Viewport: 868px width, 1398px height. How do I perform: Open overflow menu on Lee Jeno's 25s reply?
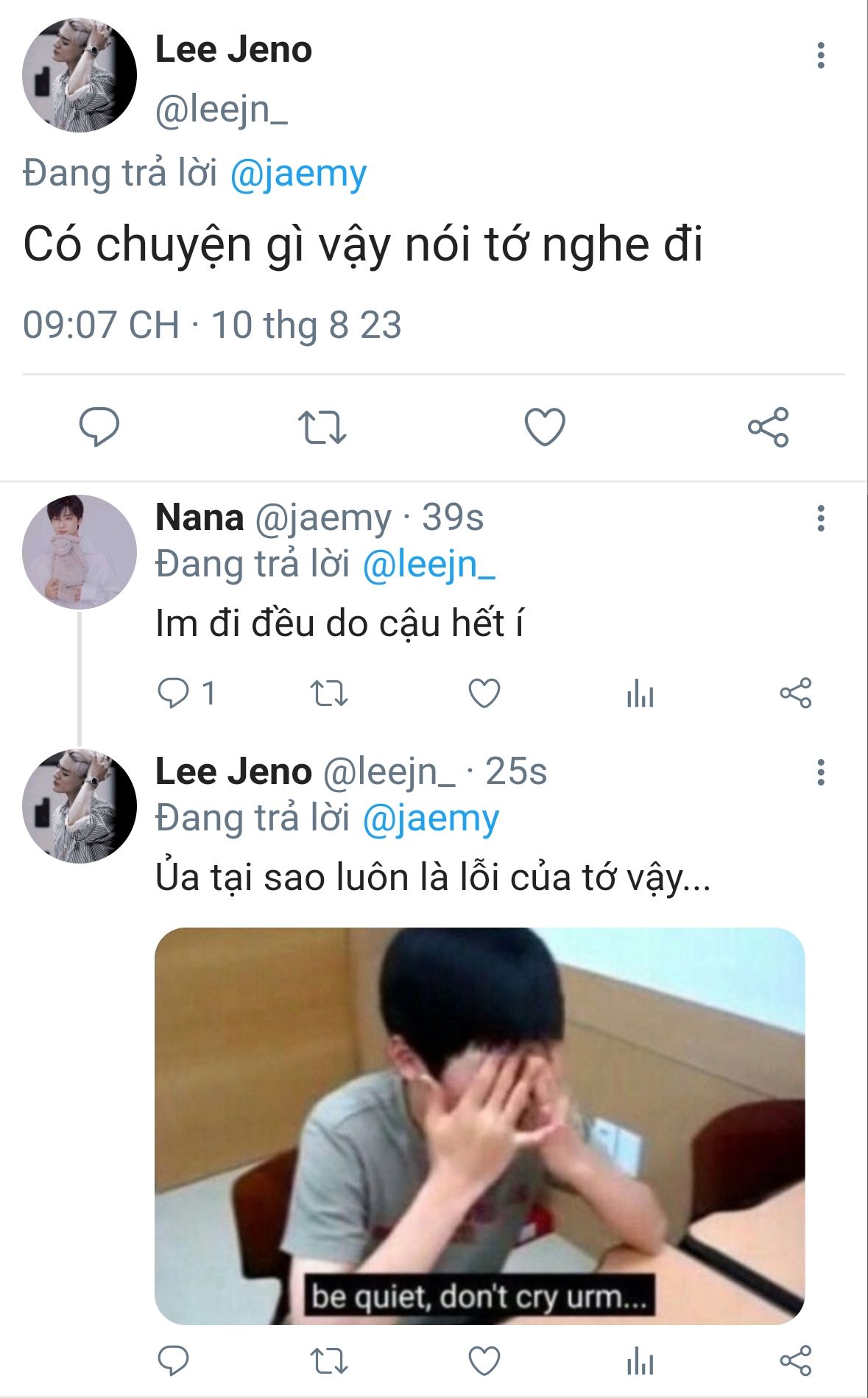[820, 772]
